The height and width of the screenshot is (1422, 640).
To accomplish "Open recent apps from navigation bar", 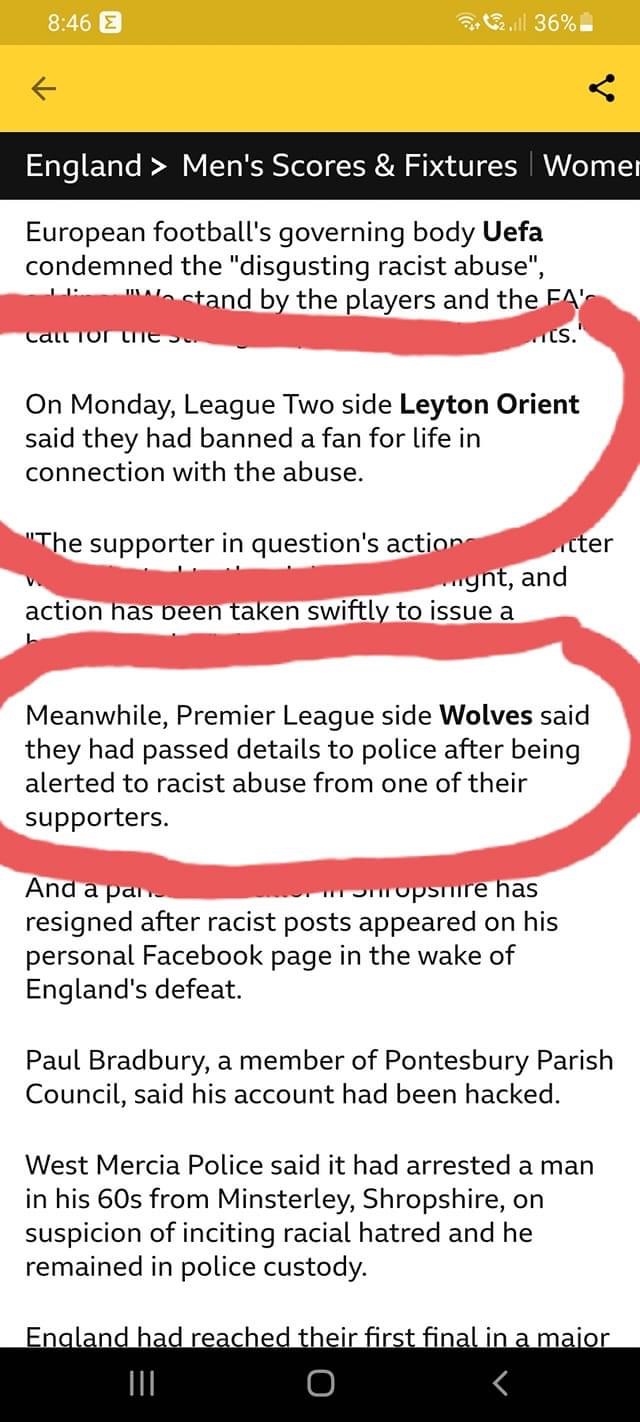I will point(142,1384).
